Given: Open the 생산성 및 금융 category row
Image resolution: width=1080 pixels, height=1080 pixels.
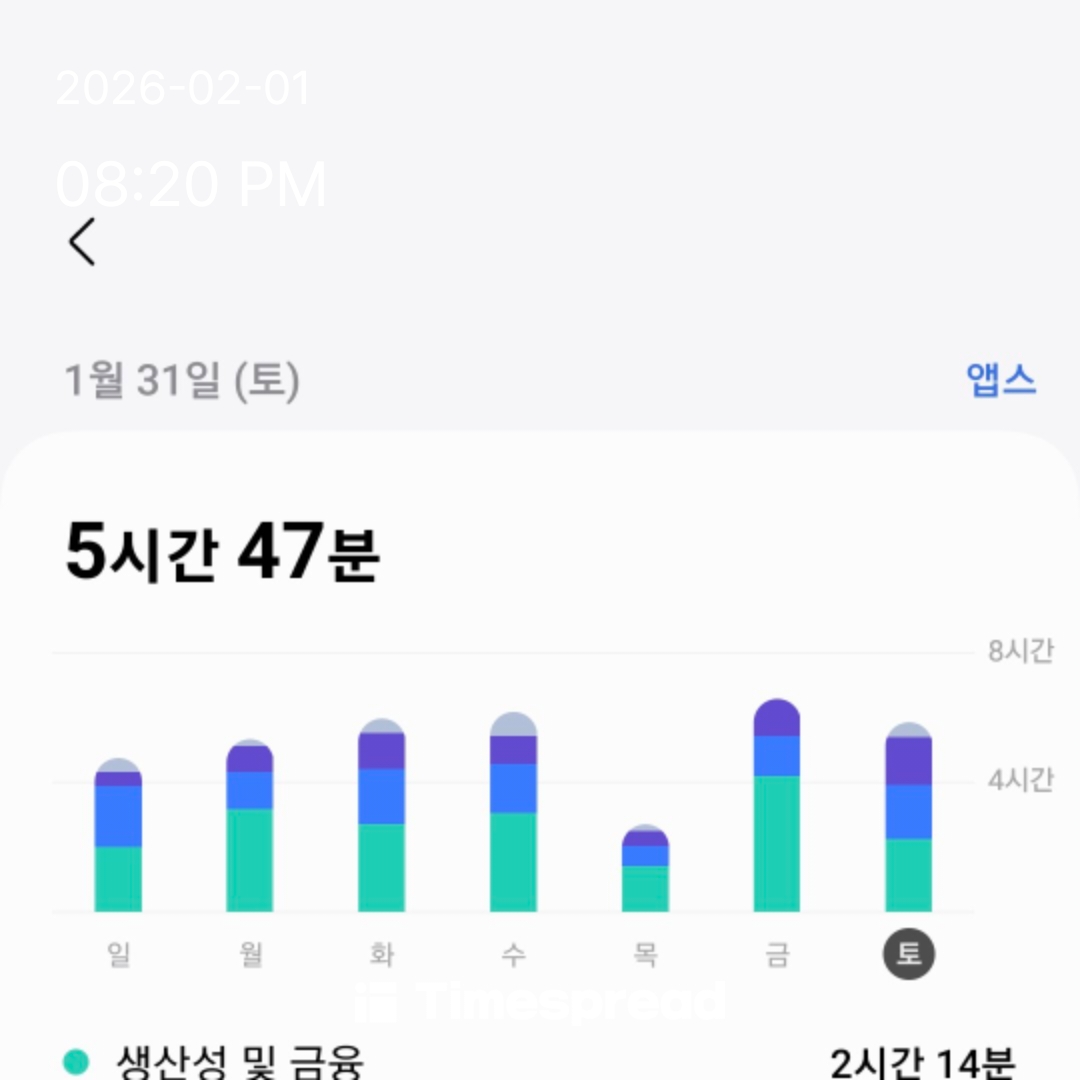Looking at the screenshot, I should click(540, 1060).
